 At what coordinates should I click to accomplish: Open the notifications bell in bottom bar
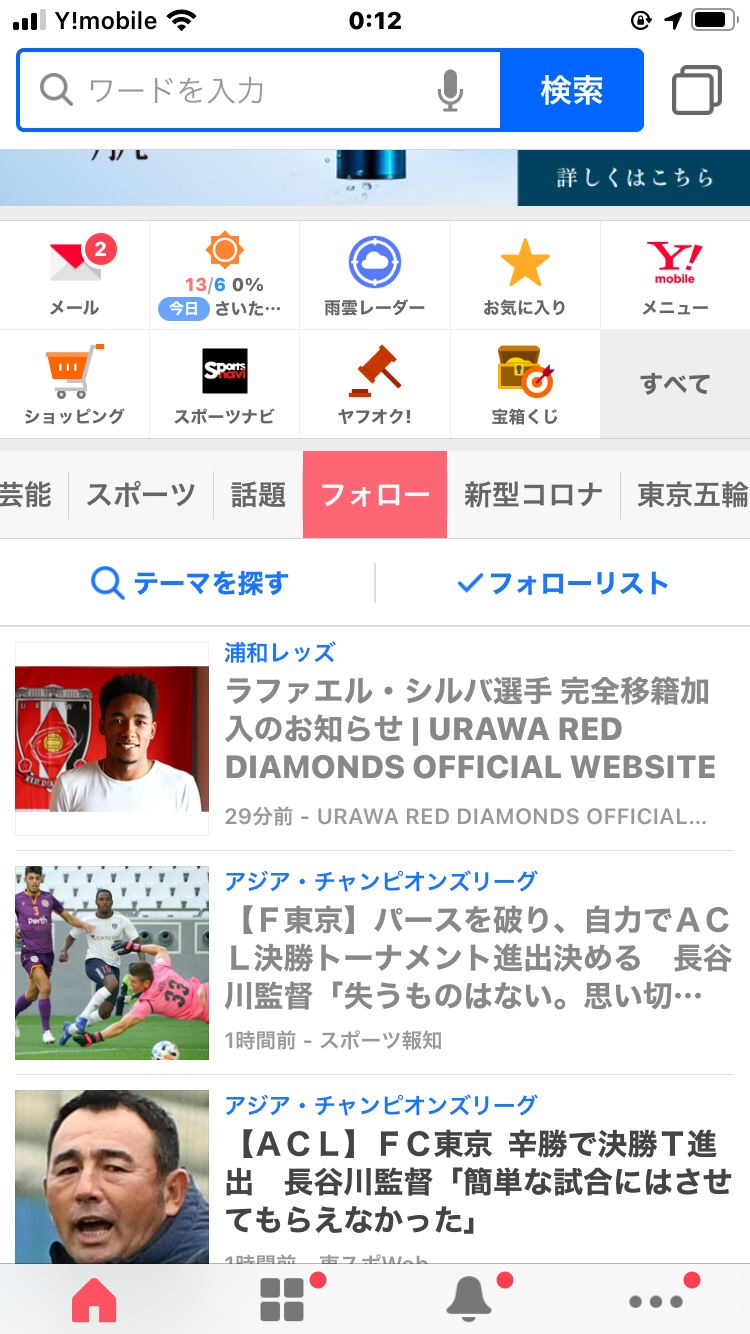tap(468, 1299)
